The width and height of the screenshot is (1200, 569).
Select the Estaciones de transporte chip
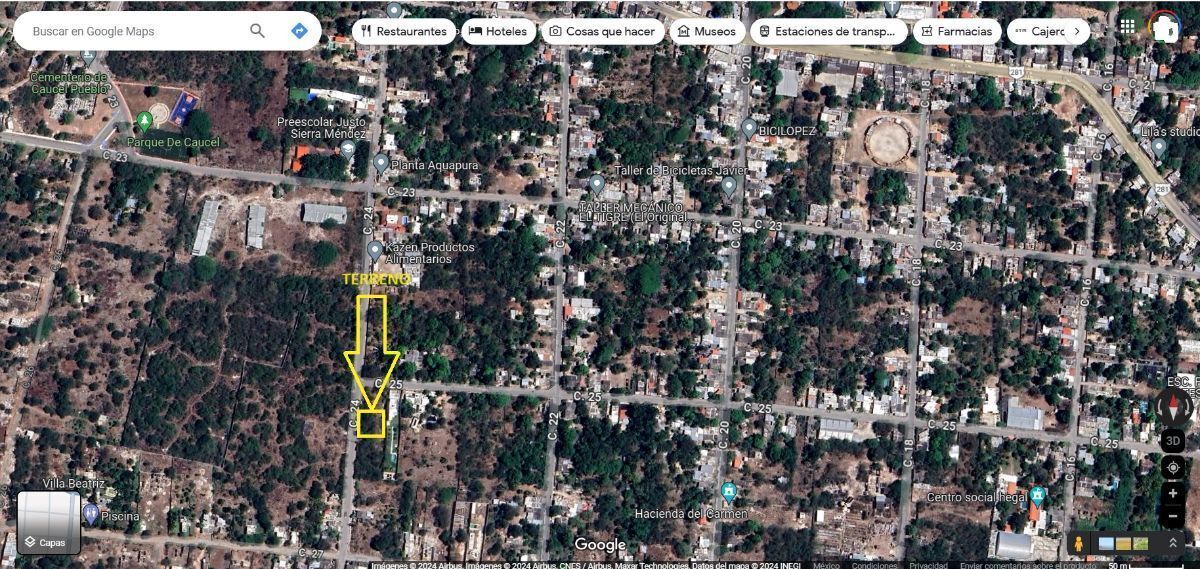[x=828, y=31]
